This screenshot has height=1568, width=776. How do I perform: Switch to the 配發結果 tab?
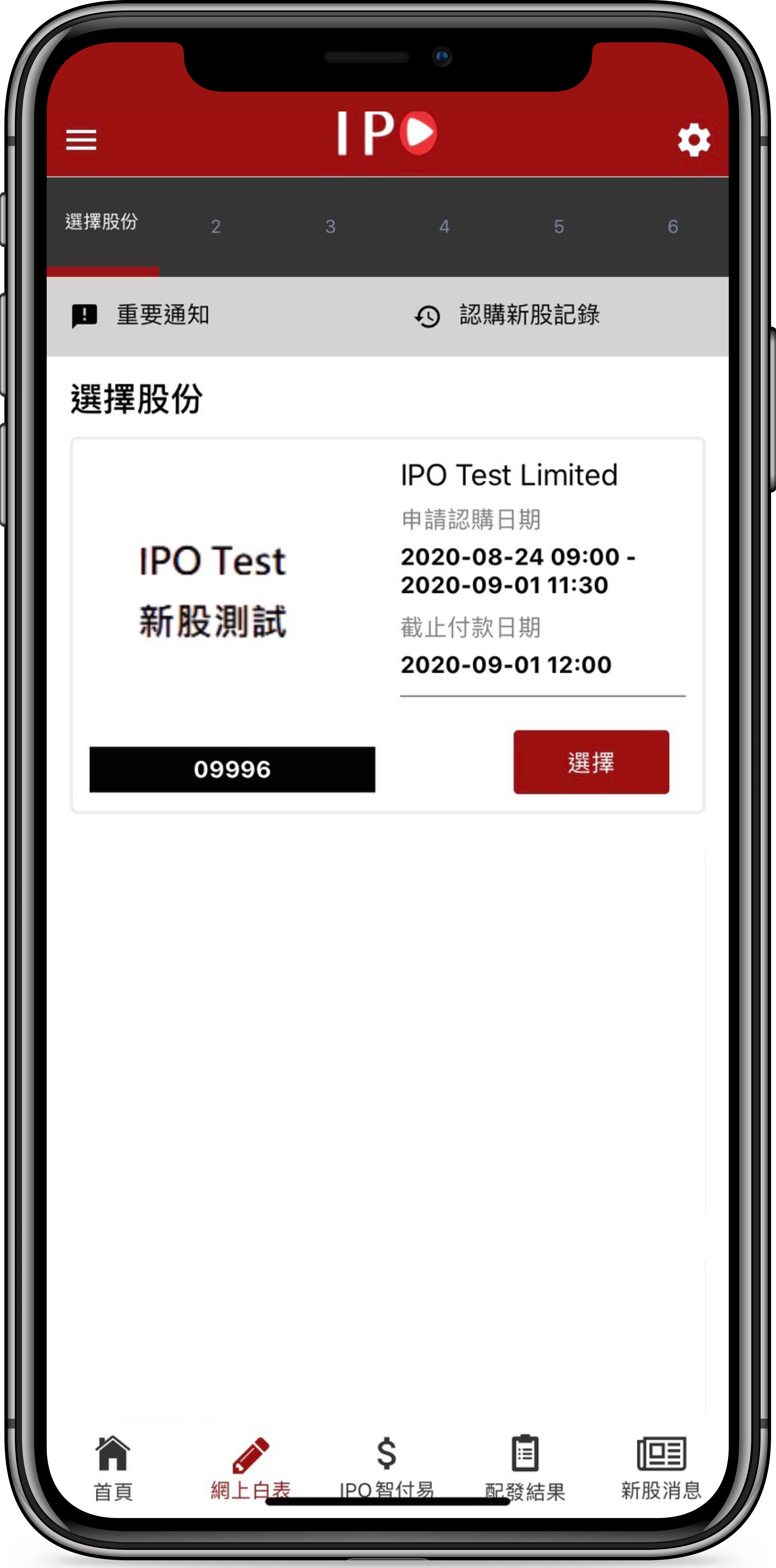[524, 1467]
